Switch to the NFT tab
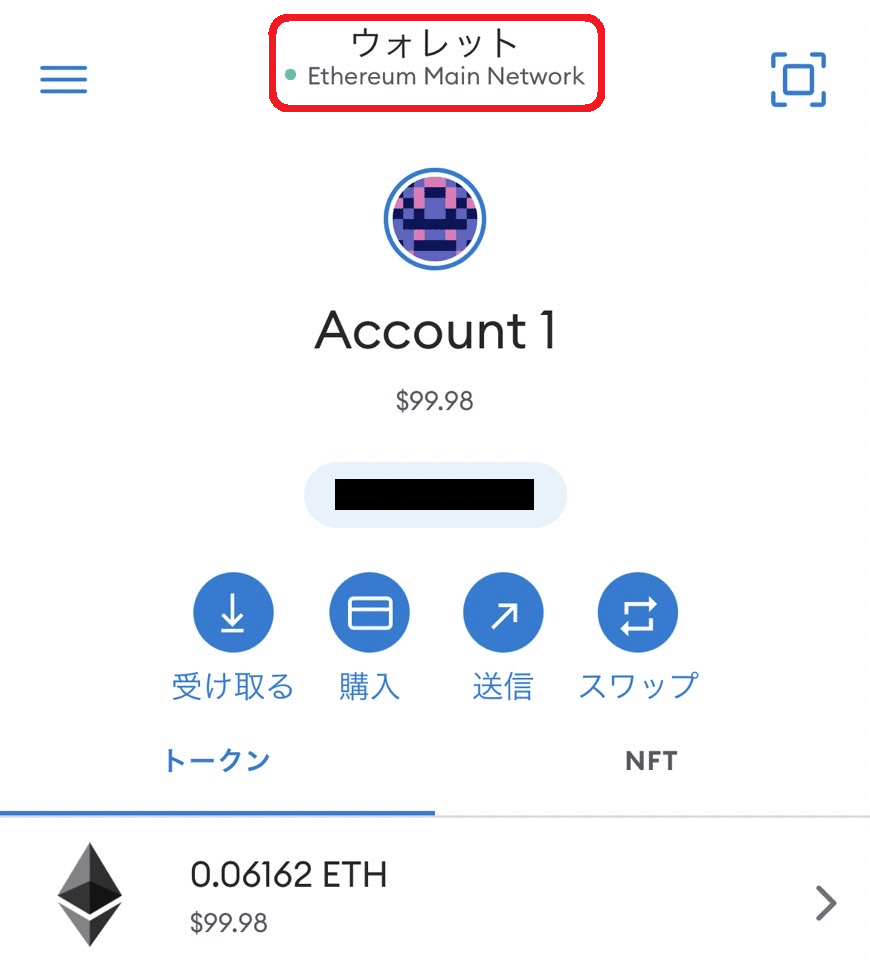 click(x=651, y=761)
